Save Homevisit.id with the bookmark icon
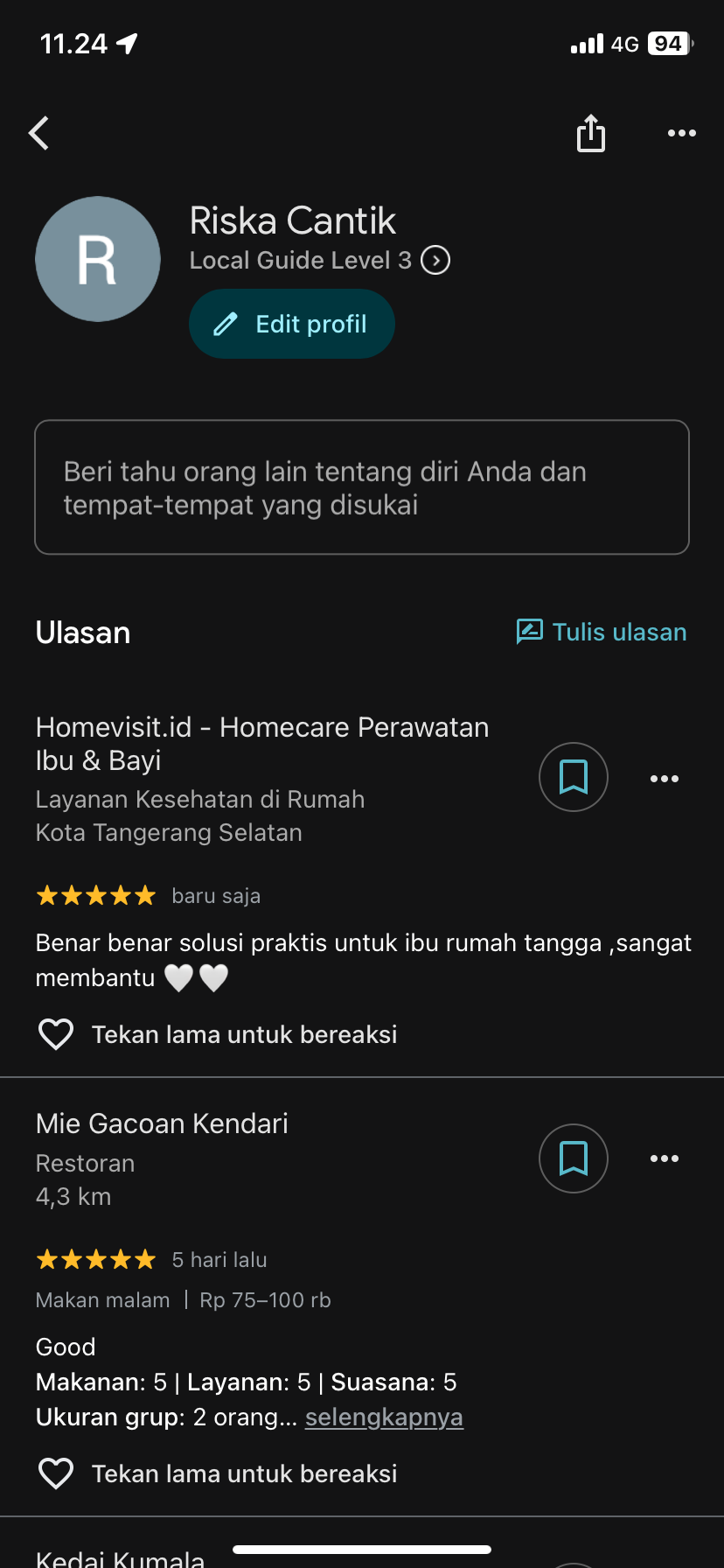This screenshot has width=724, height=1568. 573,777
